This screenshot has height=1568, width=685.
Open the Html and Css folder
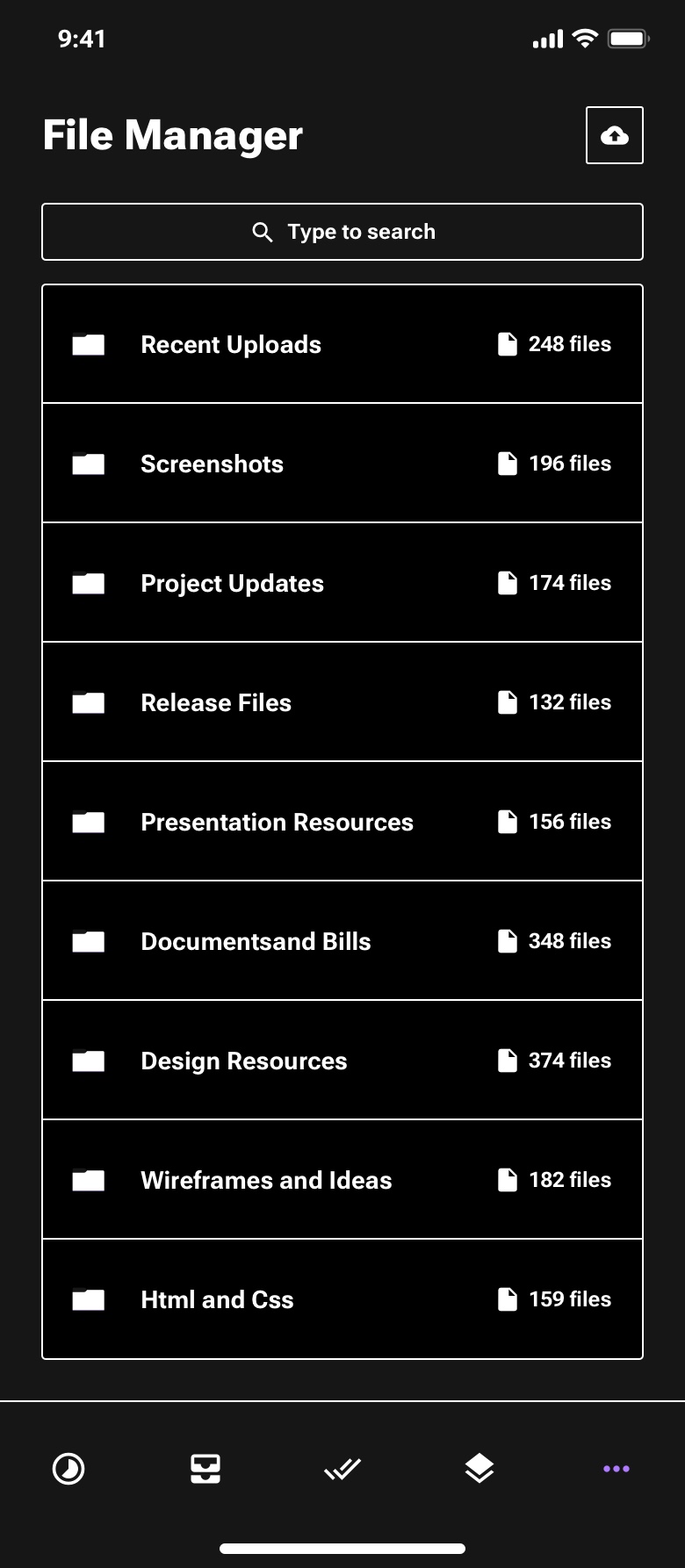coord(342,1299)
